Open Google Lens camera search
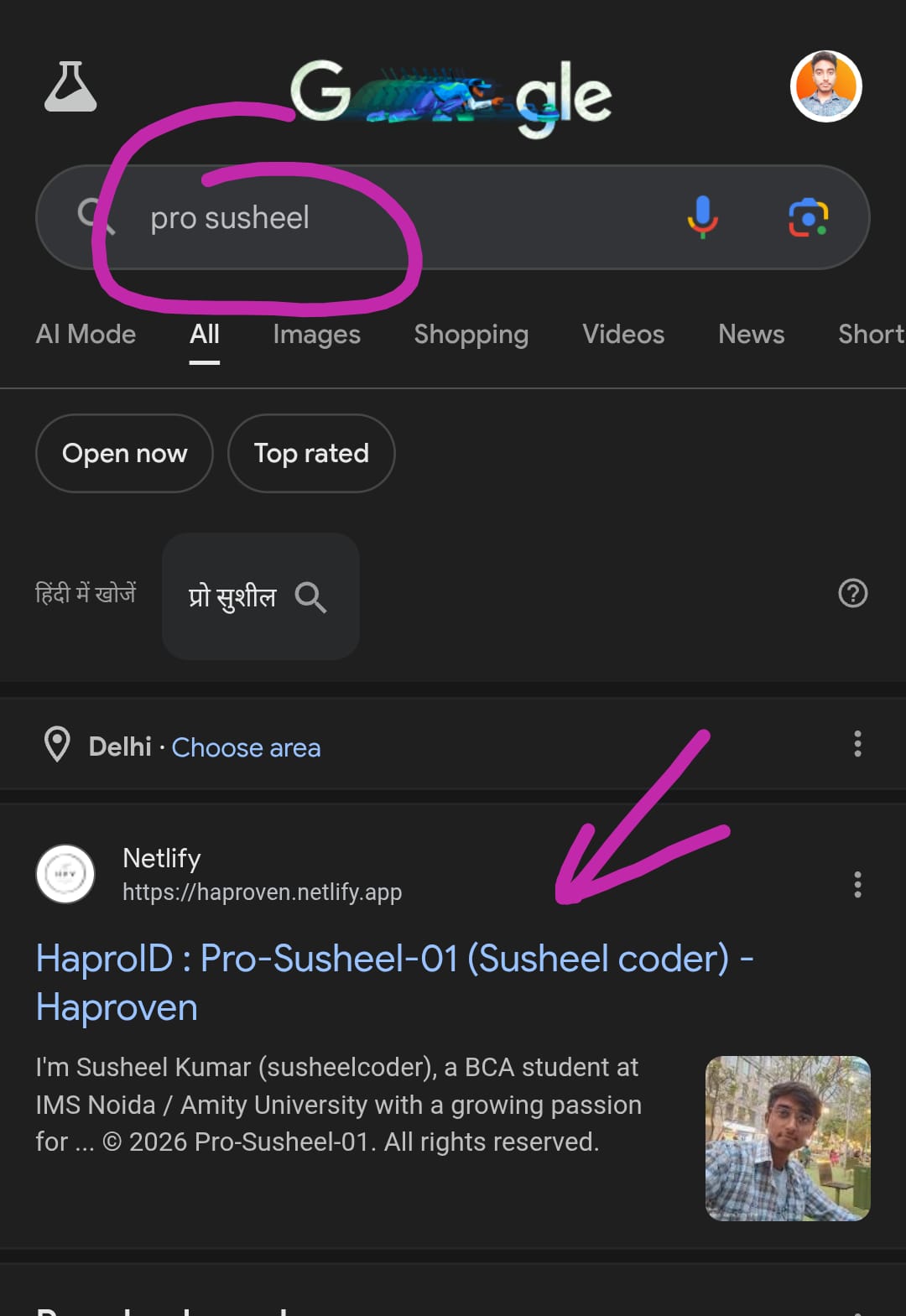The image size is (906, 1316). 808,217
